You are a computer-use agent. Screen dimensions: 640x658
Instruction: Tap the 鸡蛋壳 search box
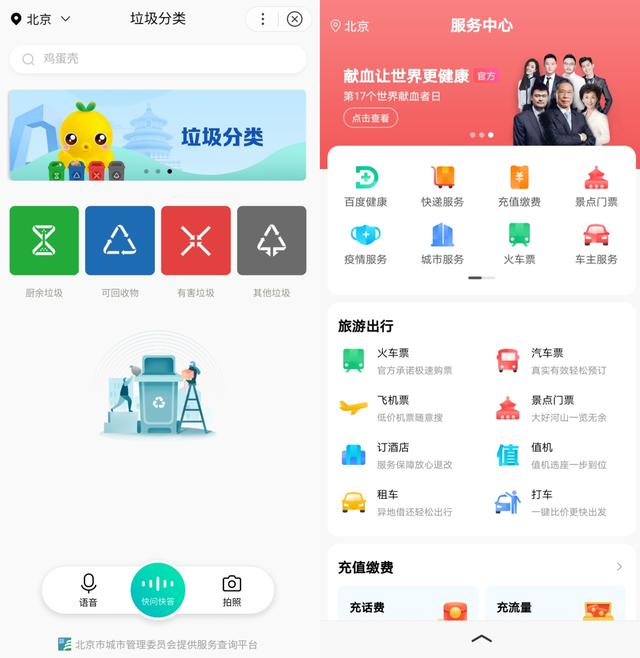coord(157,59)
